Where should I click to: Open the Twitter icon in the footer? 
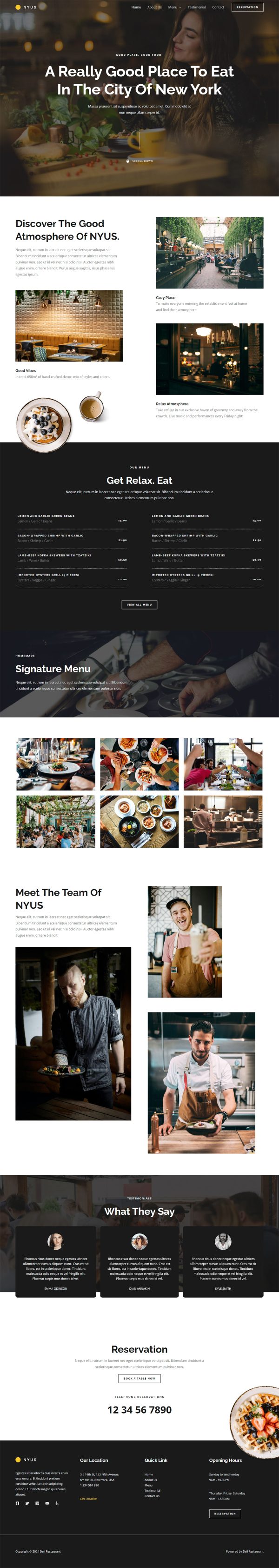tap(27, 1503)
